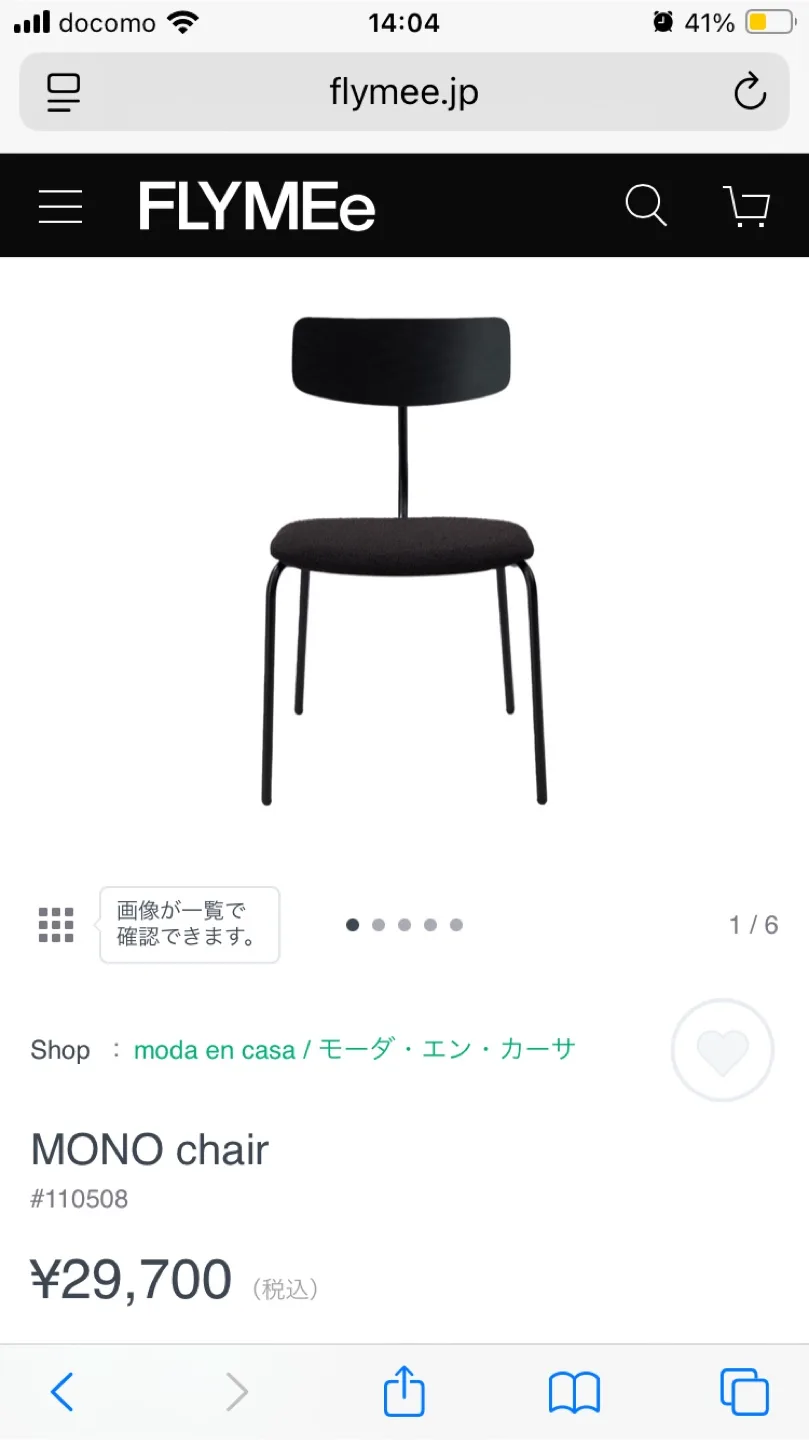Viewport: 809px width, 1440px height.
Task: Open the moda en casa shop link
Action: (354, 1050)
